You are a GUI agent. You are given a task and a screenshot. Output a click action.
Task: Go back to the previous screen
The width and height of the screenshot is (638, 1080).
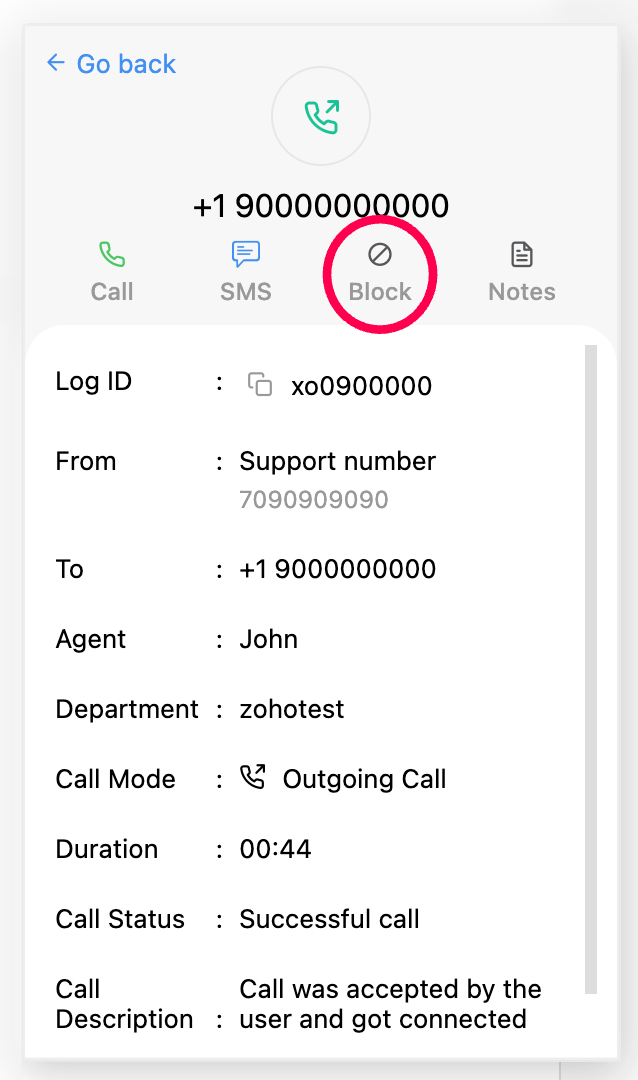point(111,64)
